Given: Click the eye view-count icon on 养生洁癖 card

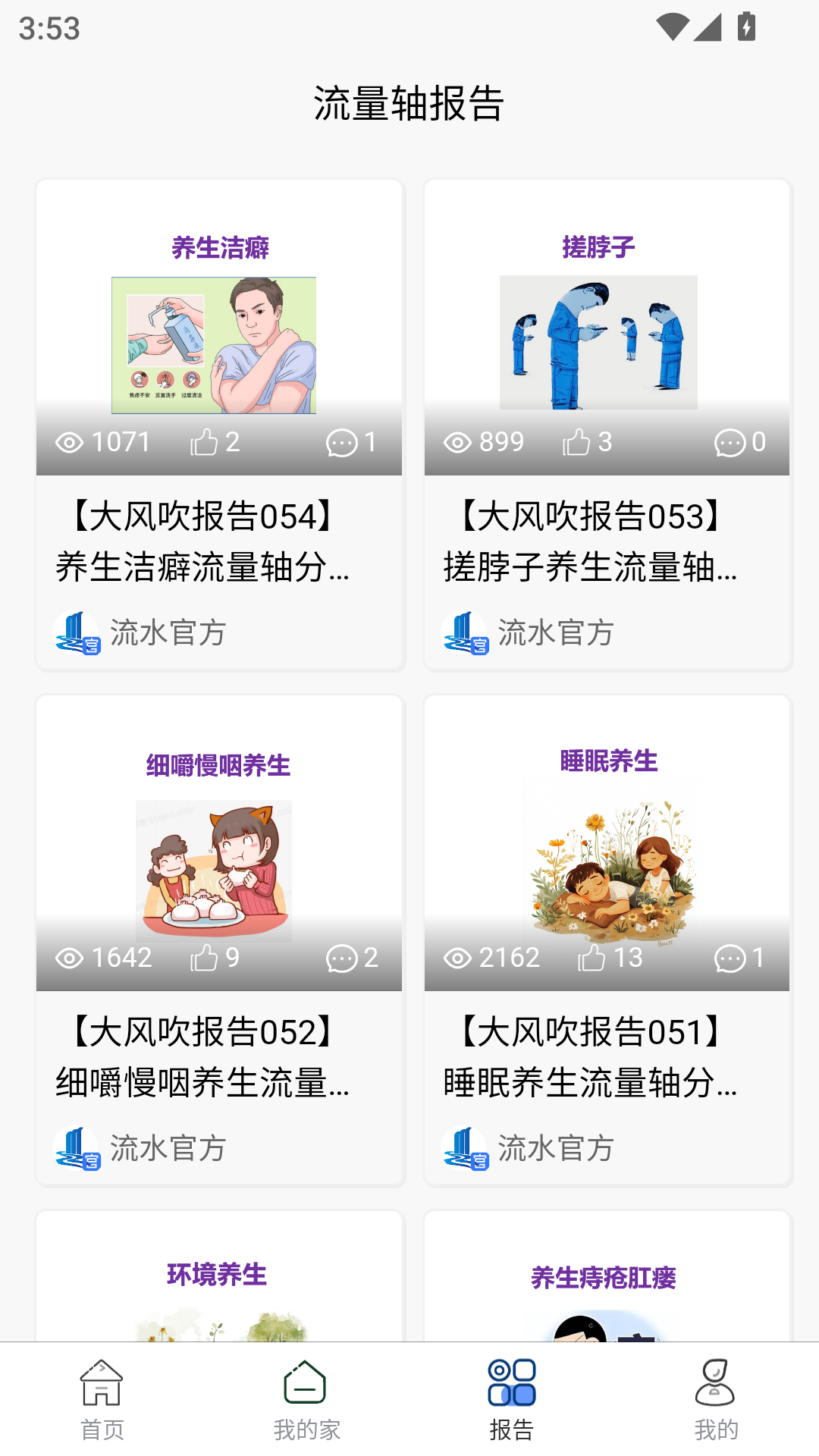Looking at the screenshot, I should point(69,442).
